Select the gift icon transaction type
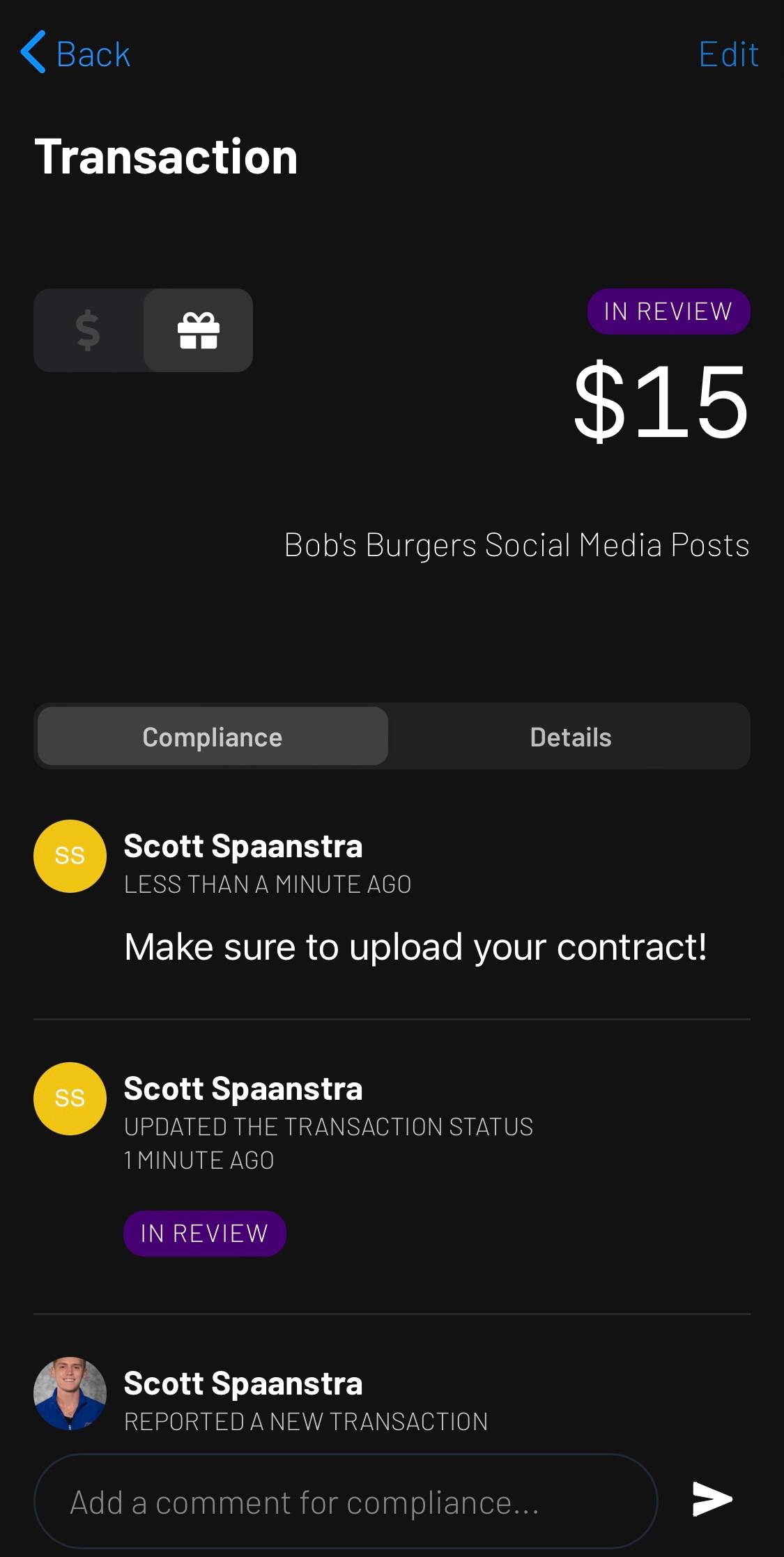This screenshot has height=1557, width=784. [x=199, y=330]
